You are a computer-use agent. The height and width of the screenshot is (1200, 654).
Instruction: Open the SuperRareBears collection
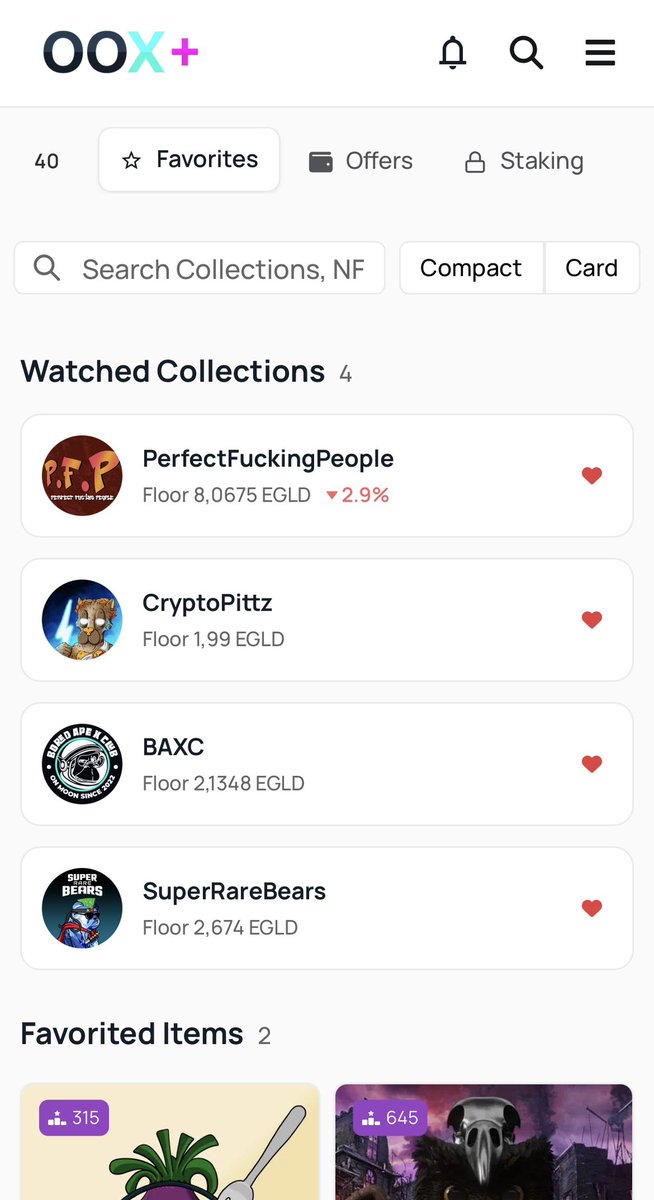(x=327, y=908)
